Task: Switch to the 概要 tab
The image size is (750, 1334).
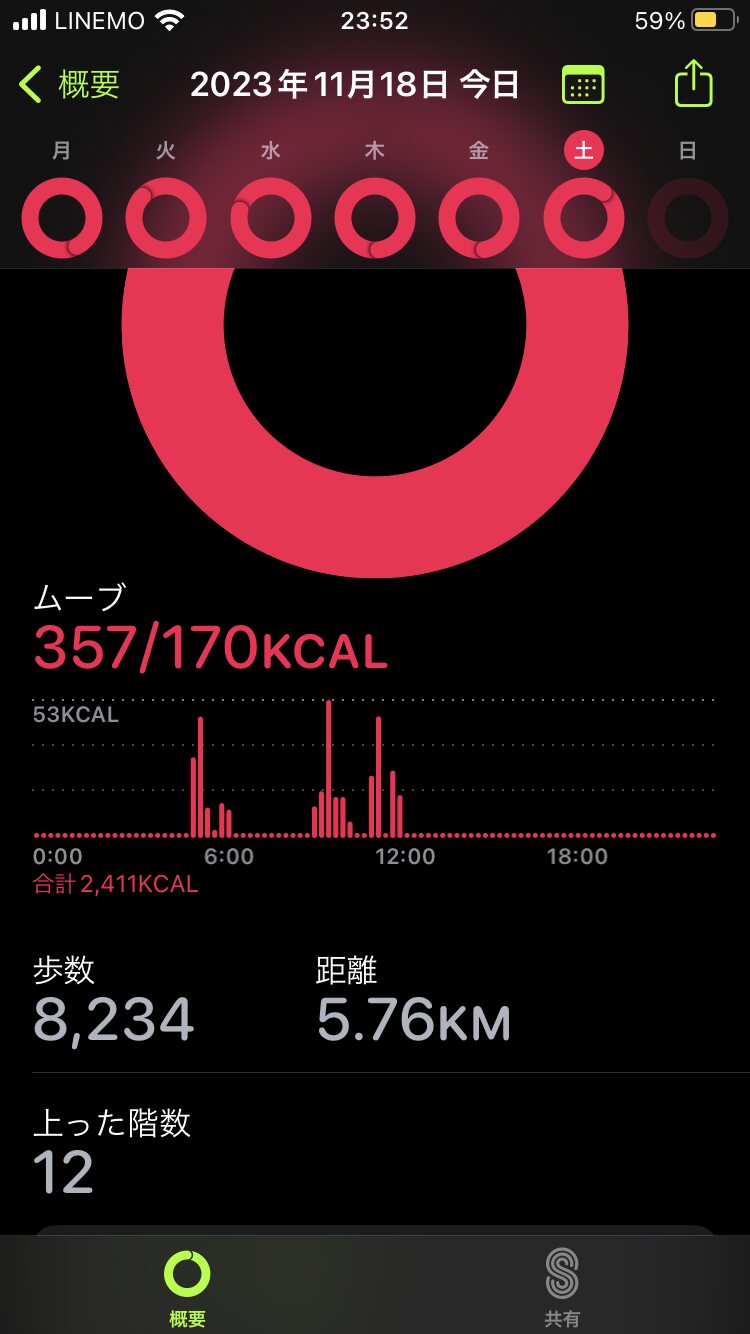Action: coord(187,1286)
